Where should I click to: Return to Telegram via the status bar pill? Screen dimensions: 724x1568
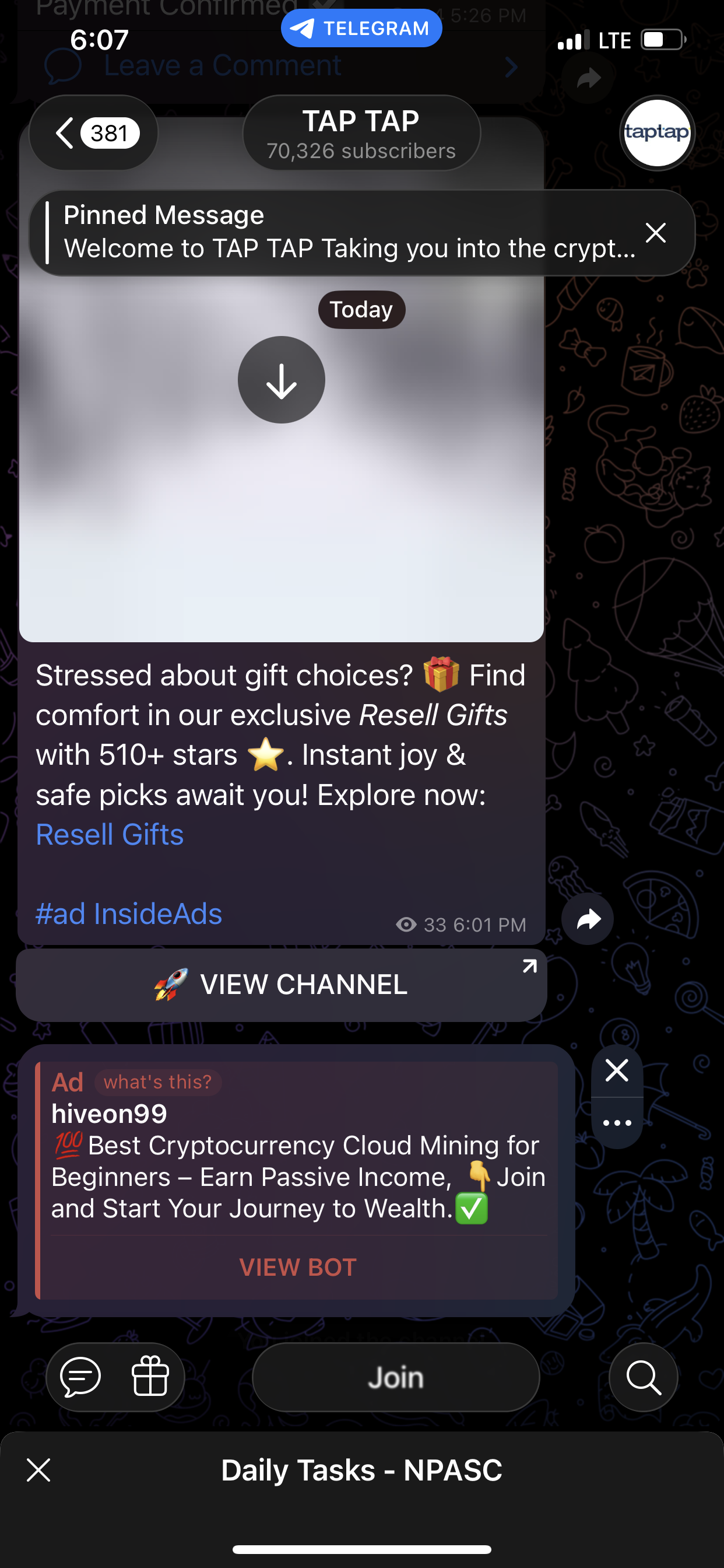361,28
